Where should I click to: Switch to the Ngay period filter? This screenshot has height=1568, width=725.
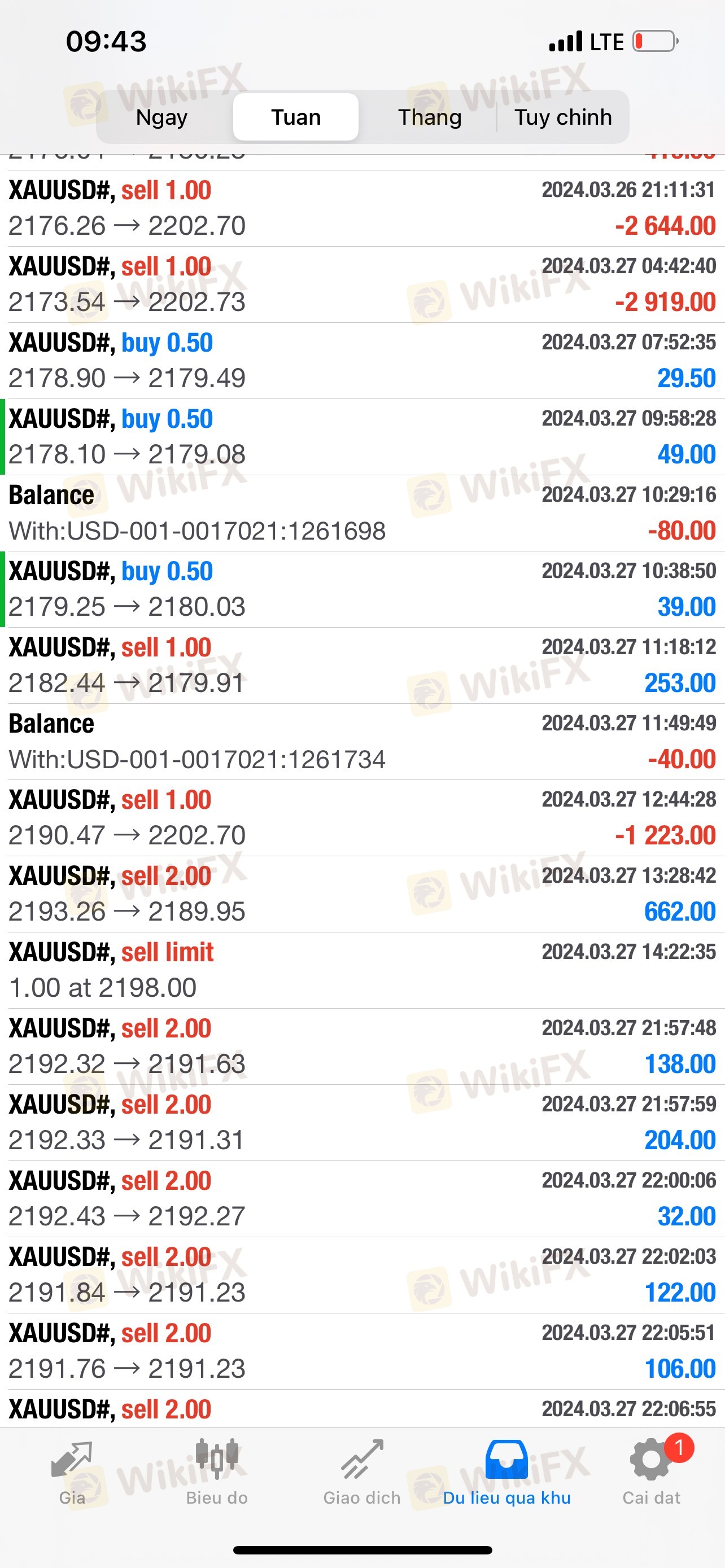[162, 117]
